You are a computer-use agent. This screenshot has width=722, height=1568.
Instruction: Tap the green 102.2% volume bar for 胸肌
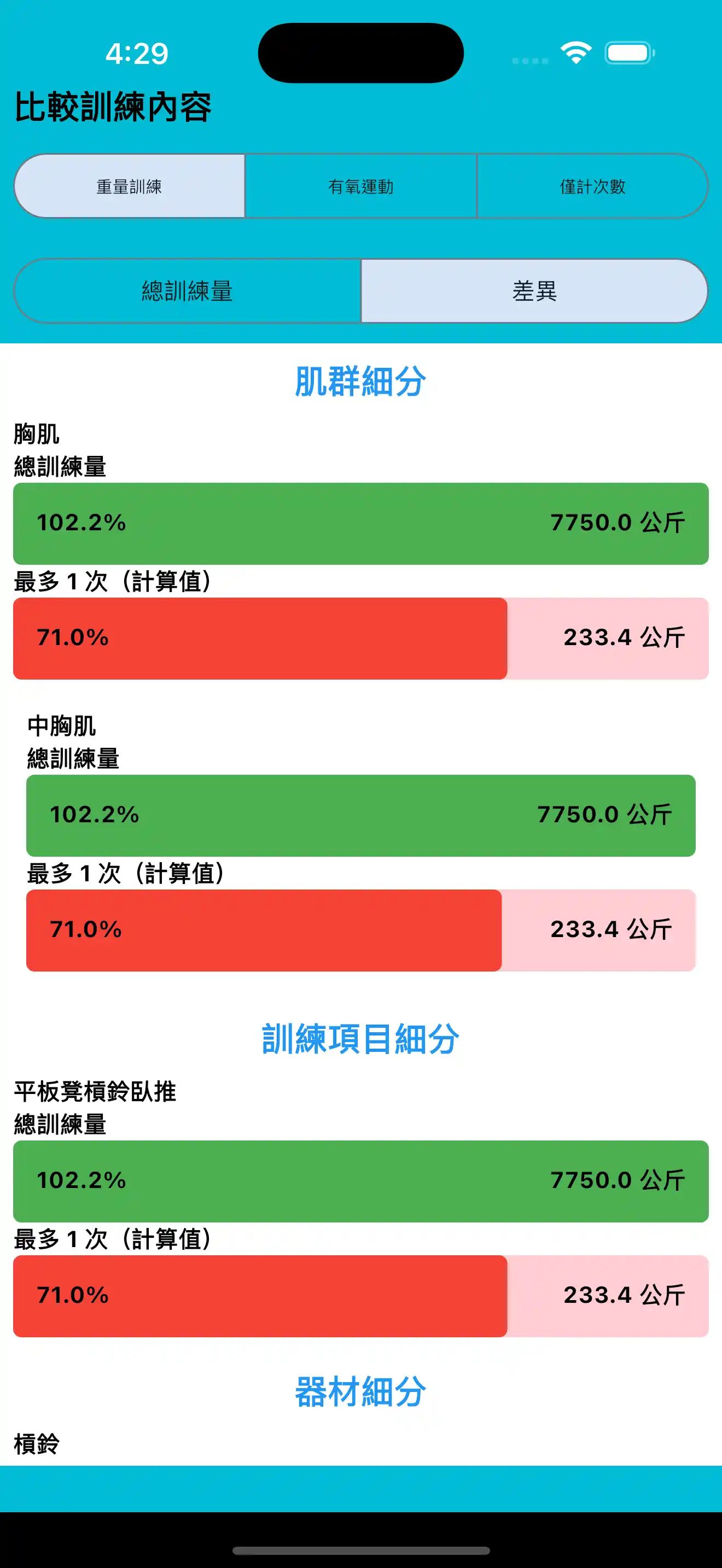pyautogui.click(x=360, y=523)
